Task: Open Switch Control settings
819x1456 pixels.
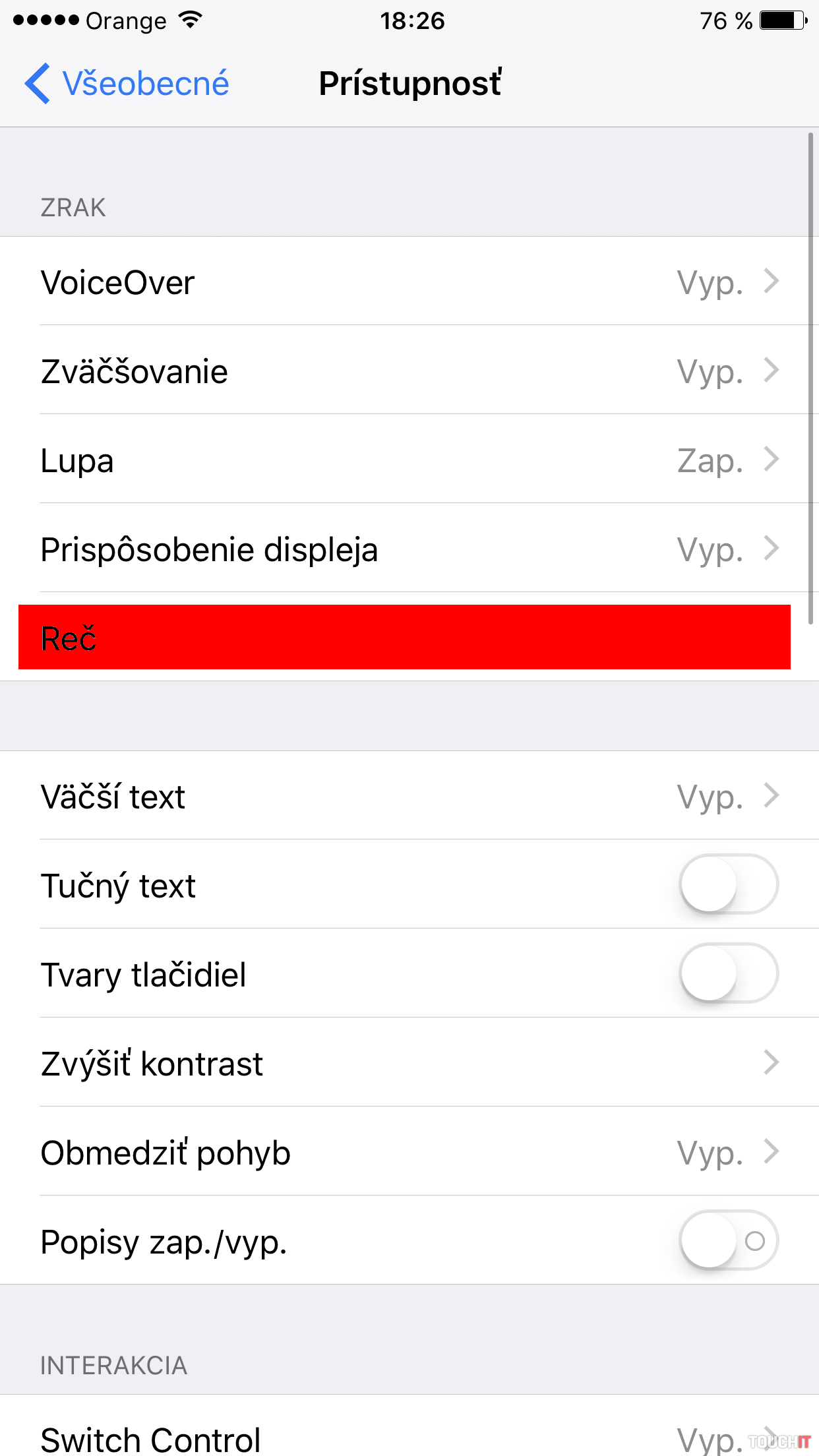Action: (409, 1438)
